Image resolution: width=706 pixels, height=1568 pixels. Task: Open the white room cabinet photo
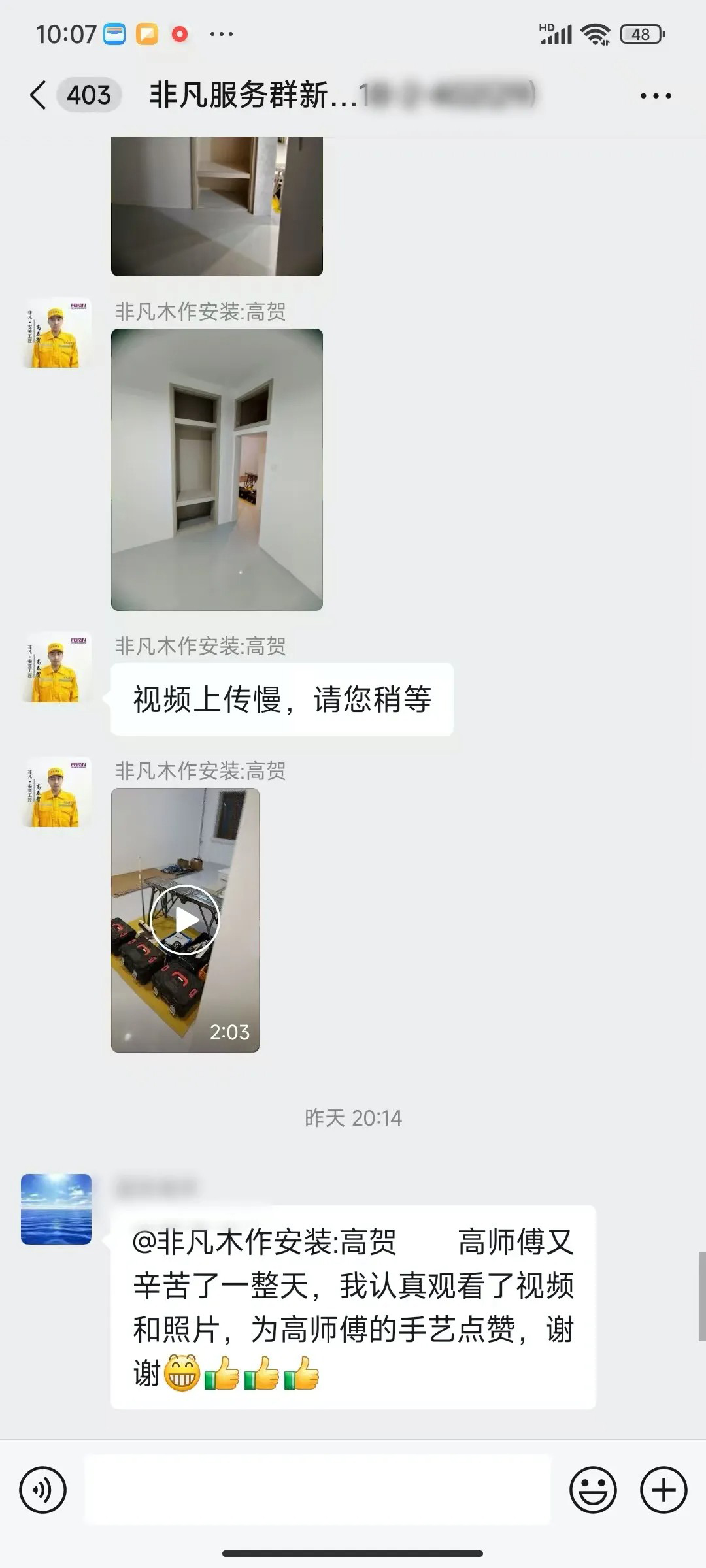coord(216,469)
